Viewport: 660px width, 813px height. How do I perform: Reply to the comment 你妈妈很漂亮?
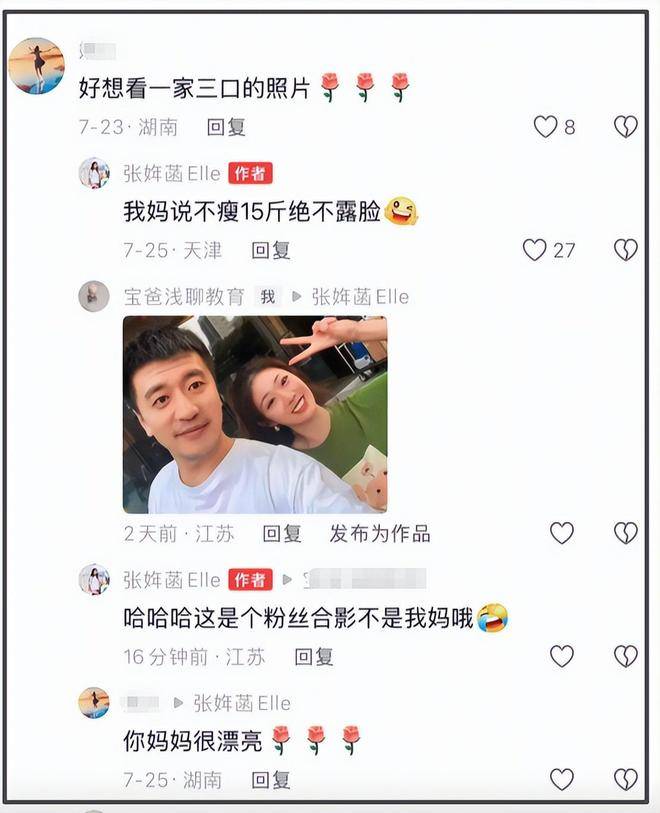coord(270,779)
